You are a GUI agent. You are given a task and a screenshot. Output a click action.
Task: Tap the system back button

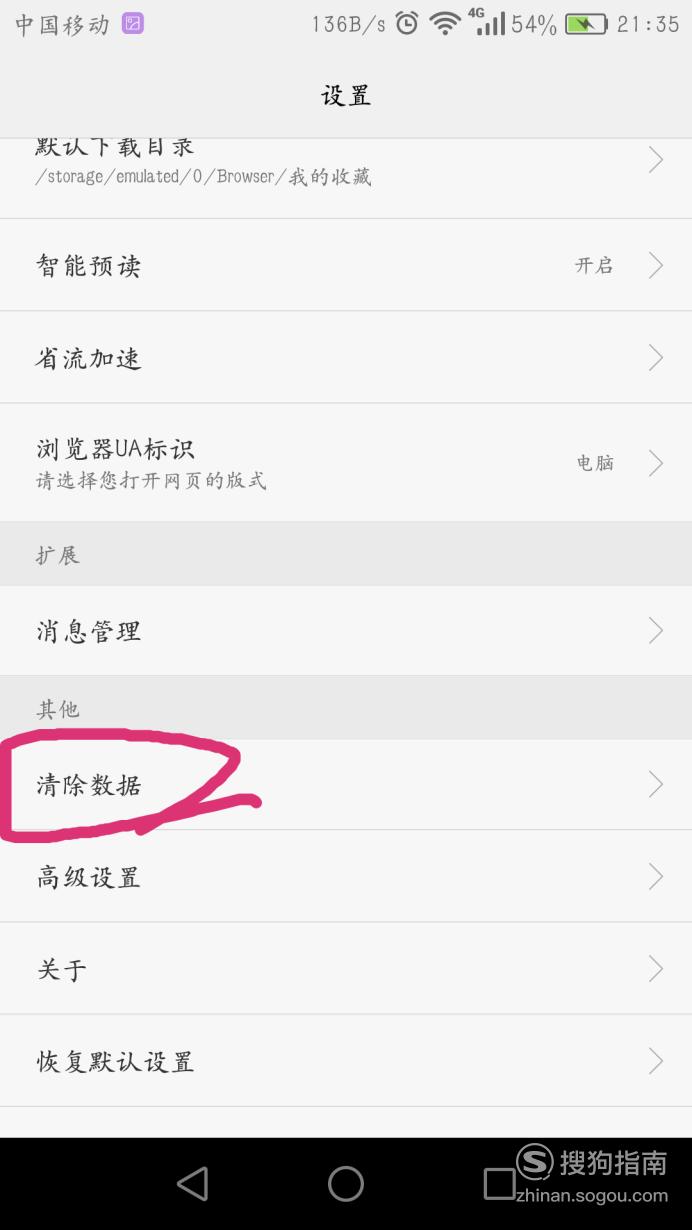[x=192, y=1184]
